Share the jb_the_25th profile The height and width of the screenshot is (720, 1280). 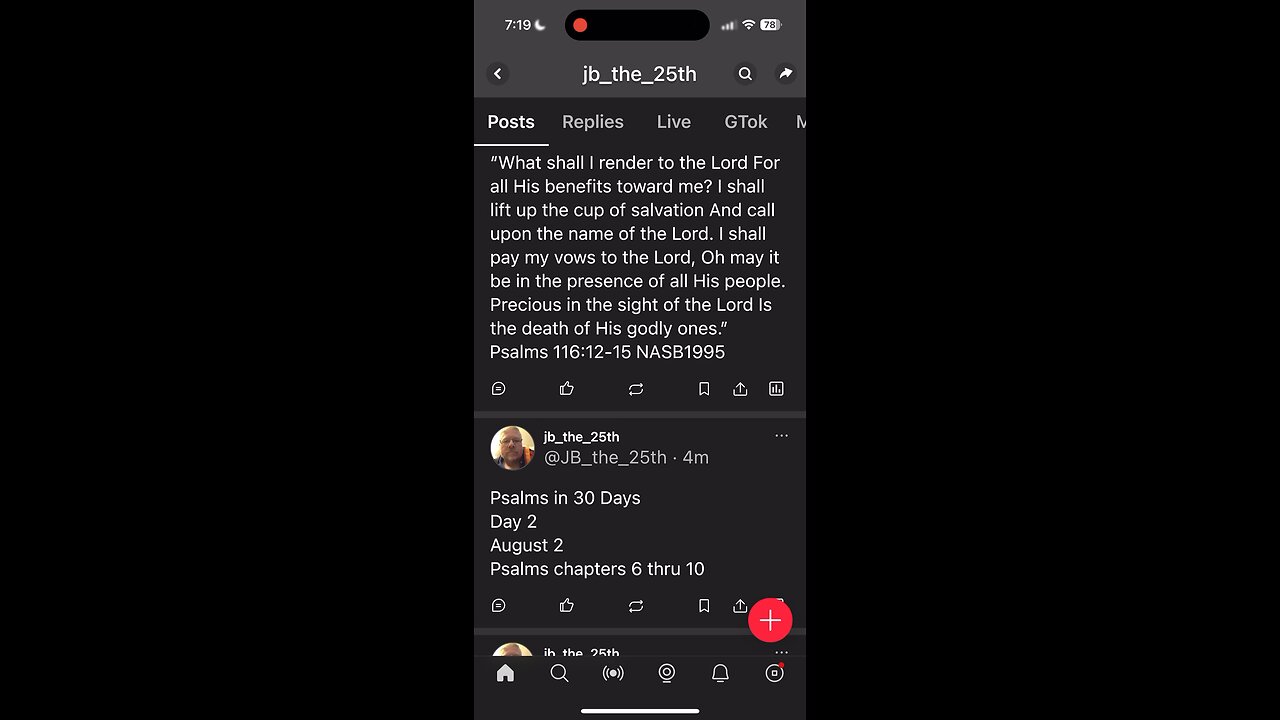tap(786, 74)
